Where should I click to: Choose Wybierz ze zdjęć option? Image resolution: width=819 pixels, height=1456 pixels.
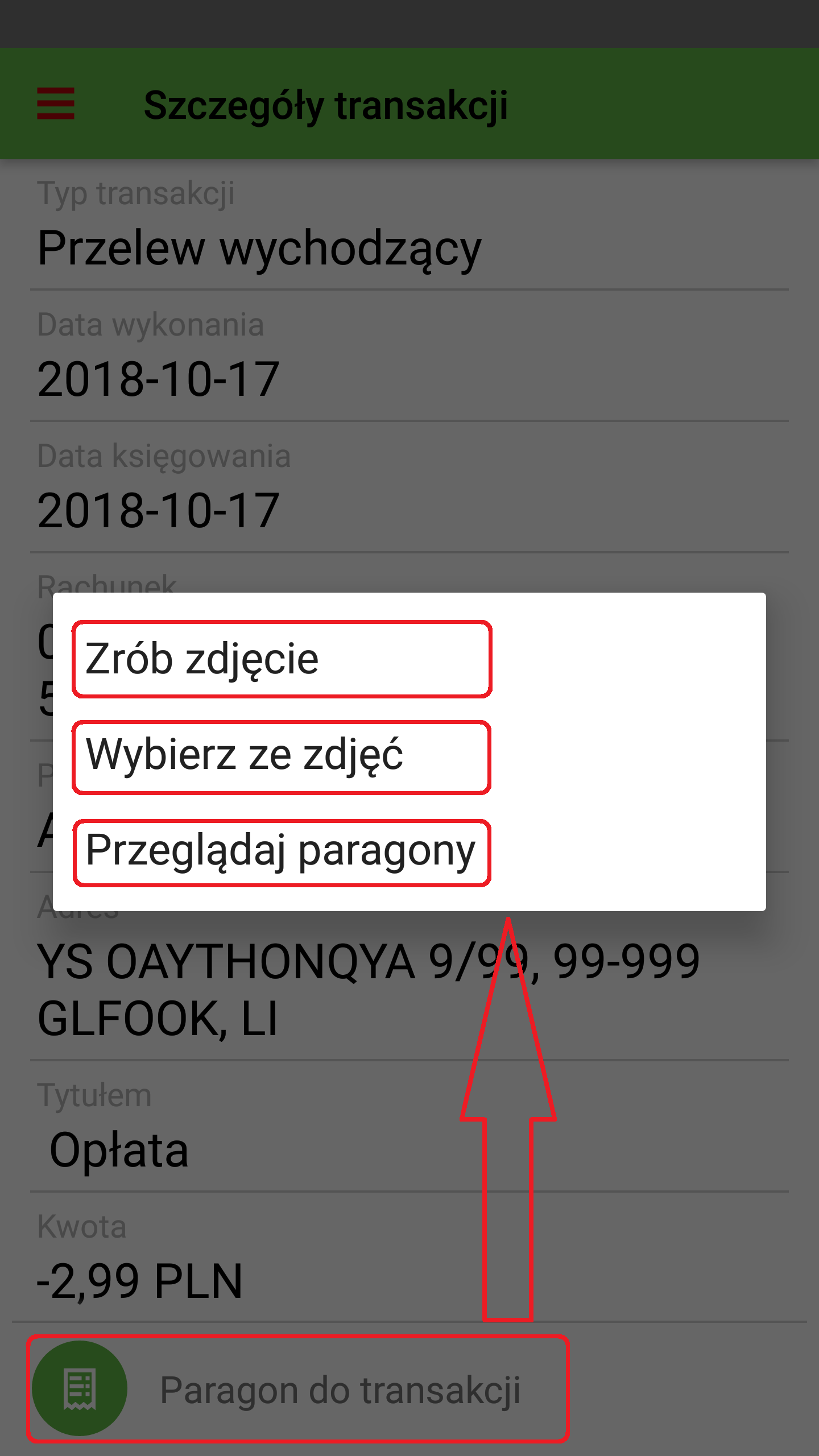[x=282, y=757]
